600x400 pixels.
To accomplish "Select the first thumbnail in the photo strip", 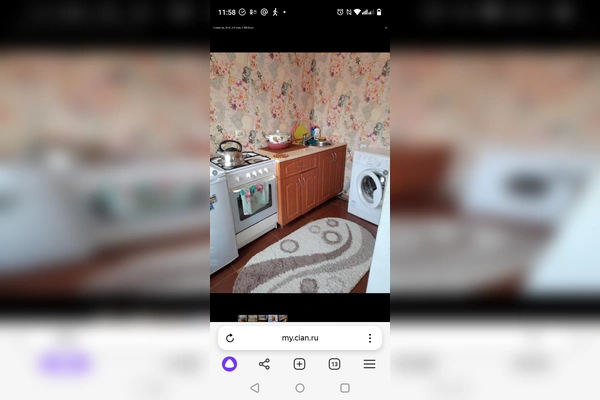I will [x=242, y=318].
